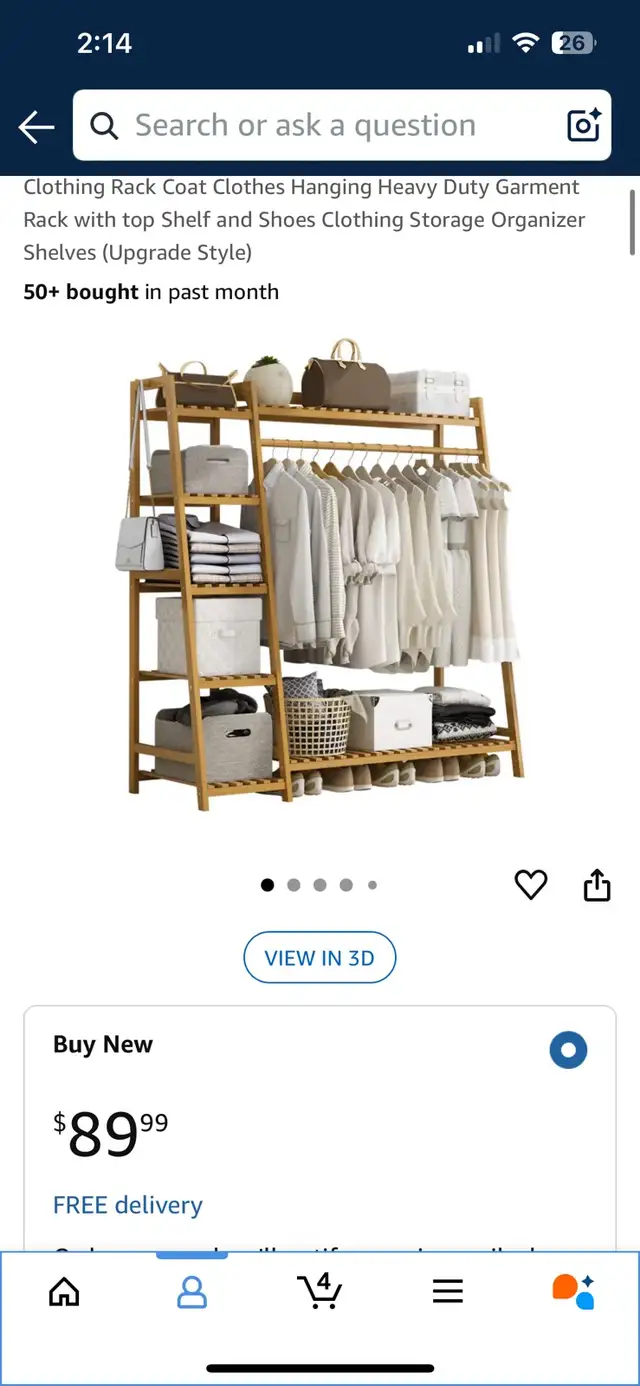640x1386 pixels.
Task: Open the Rufus AI assistant
Action: [574, 1291]
